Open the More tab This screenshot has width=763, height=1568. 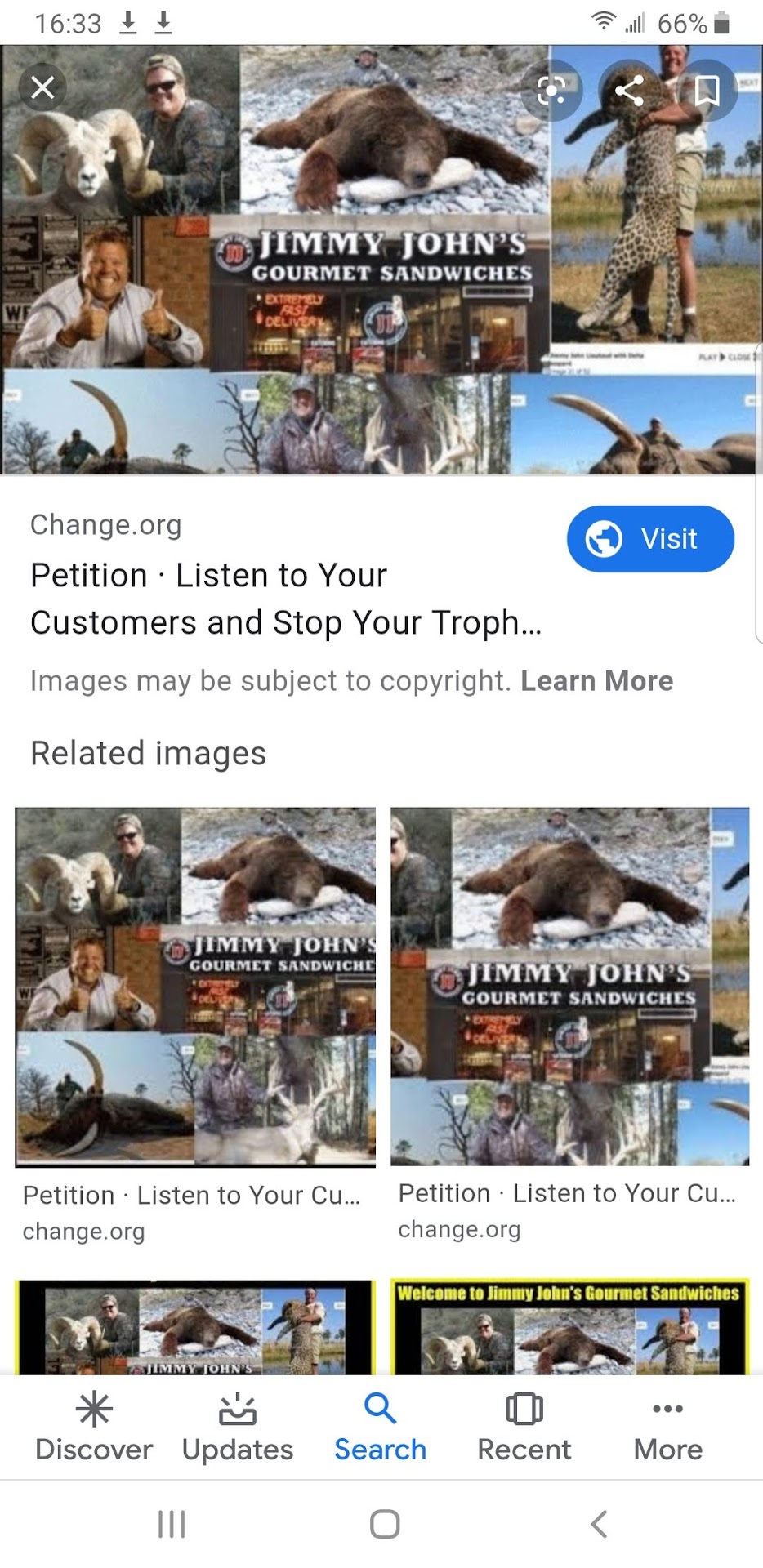(x=668, y=1427)
